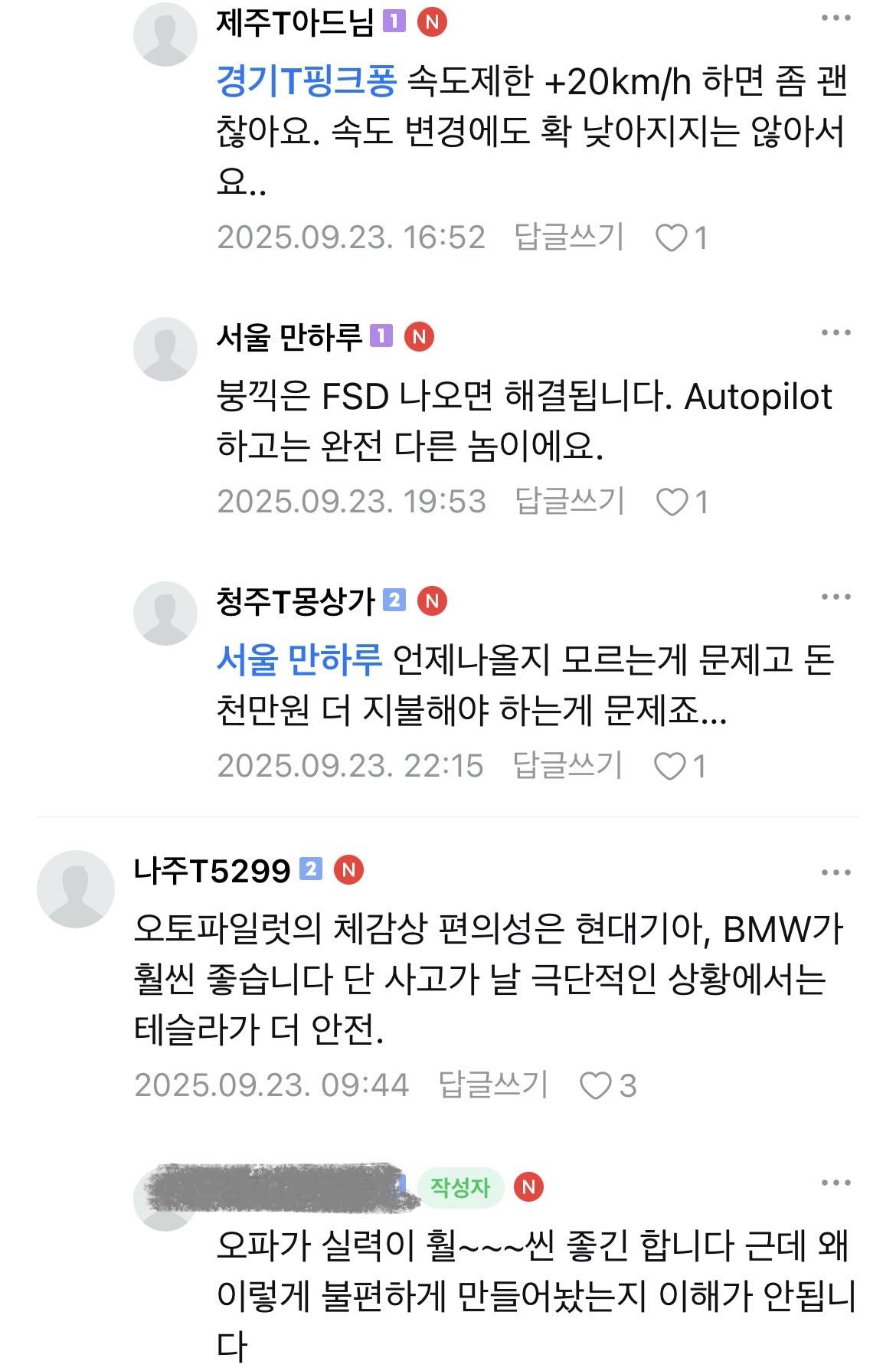The image size is (896, 1371).
Task: Write a reply to 나주T5299's comment
Action: [x=493, y=1085]
